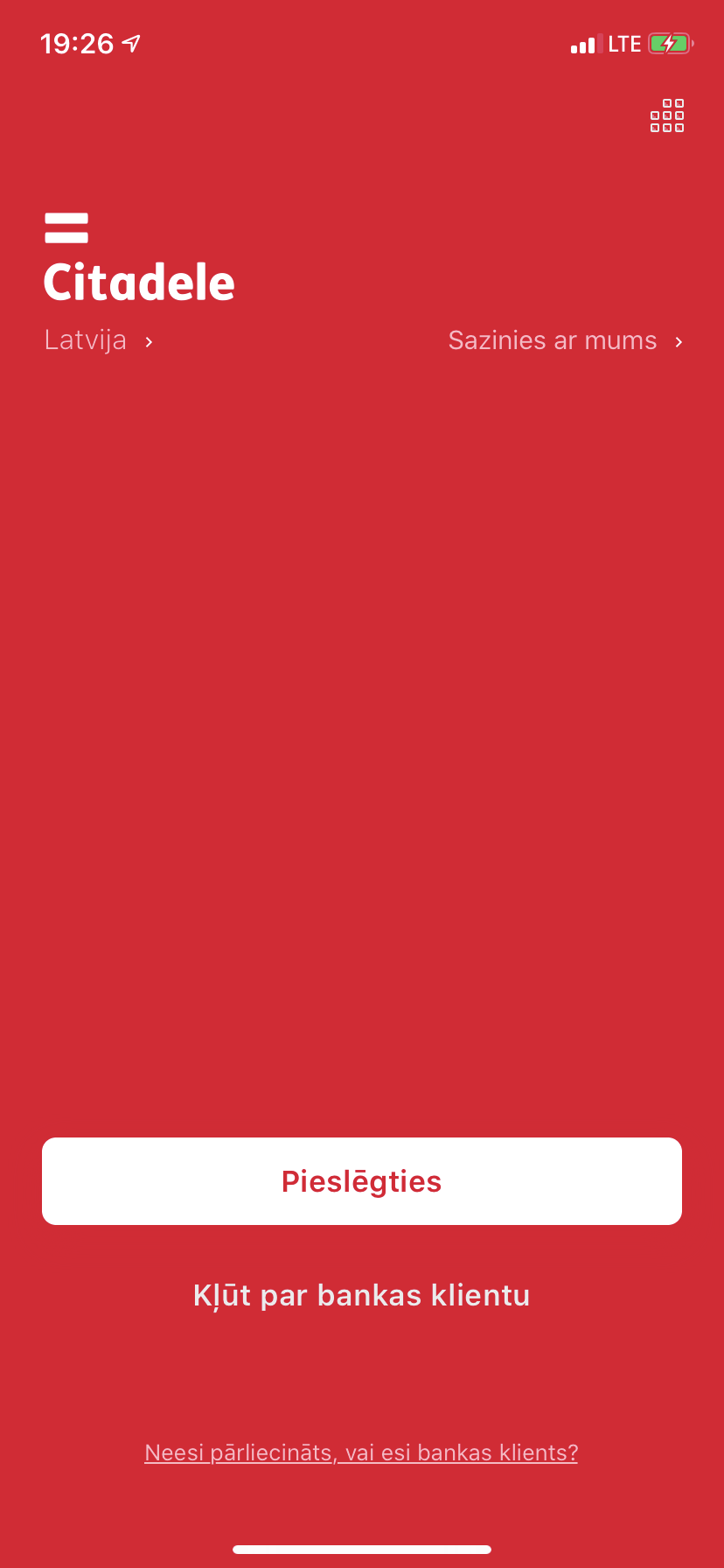This screenshot has height=1568, width=724.
Task: Select Kļūt par bankas klientu
Action: (362, 1295)
